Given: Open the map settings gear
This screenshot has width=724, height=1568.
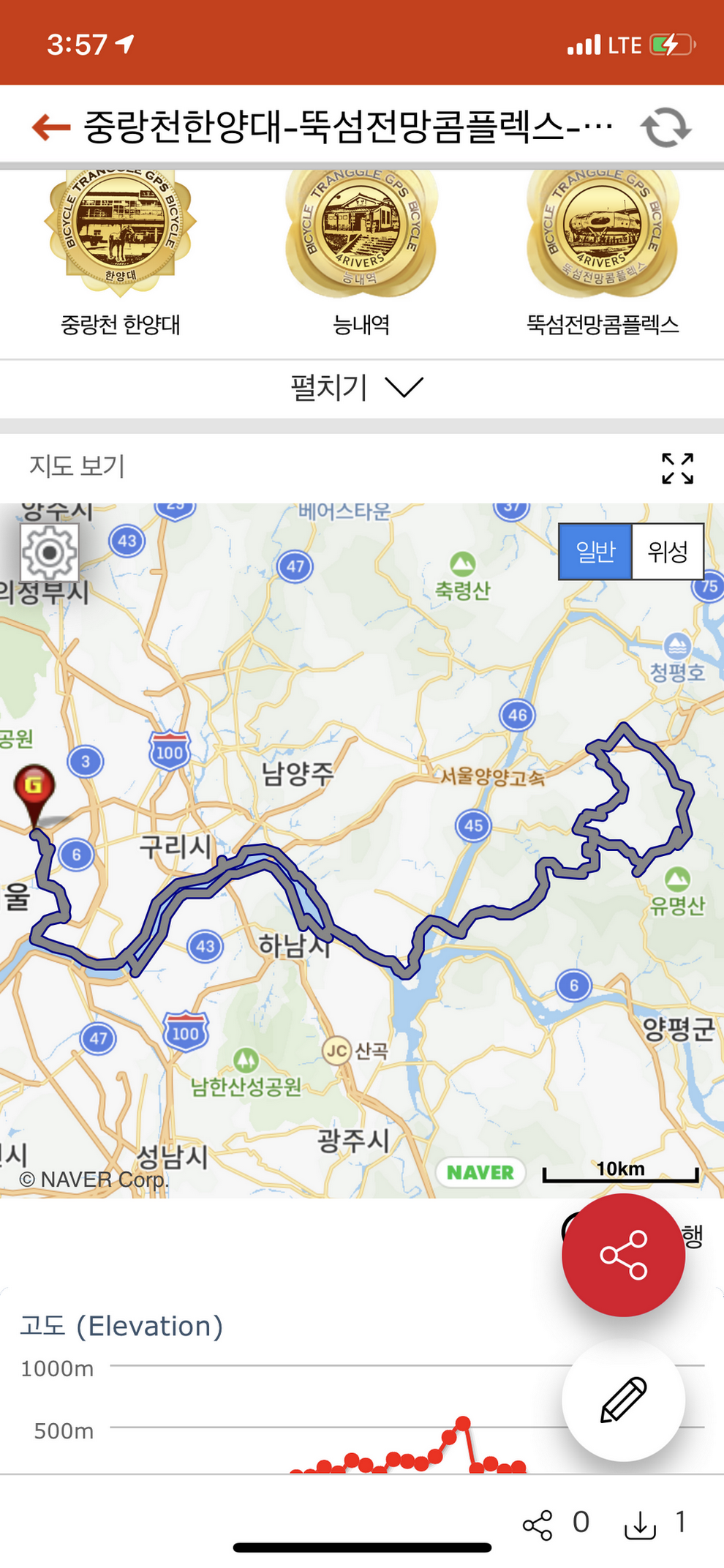Looking at the screenshot, I should (49, 552).
